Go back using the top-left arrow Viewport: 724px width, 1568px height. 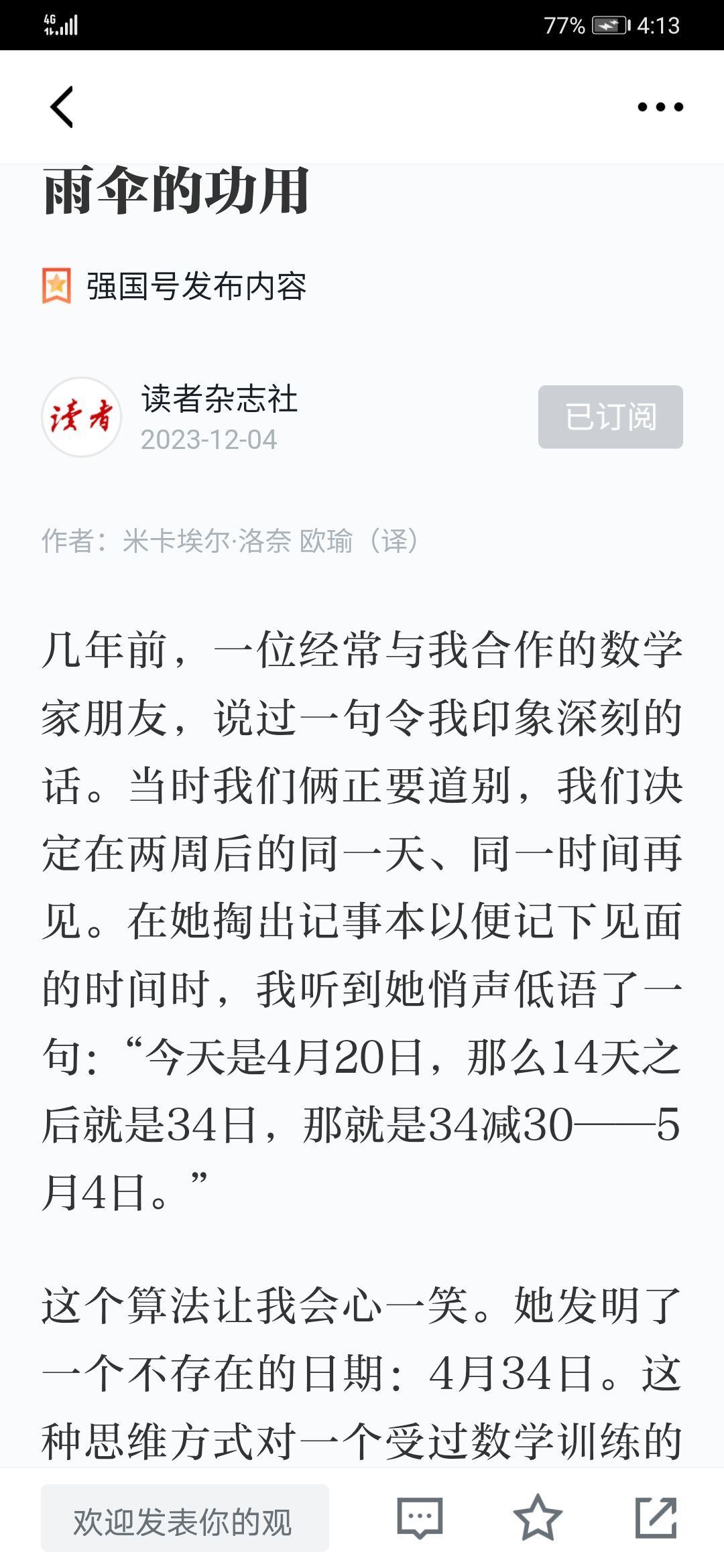click(62, 107)
